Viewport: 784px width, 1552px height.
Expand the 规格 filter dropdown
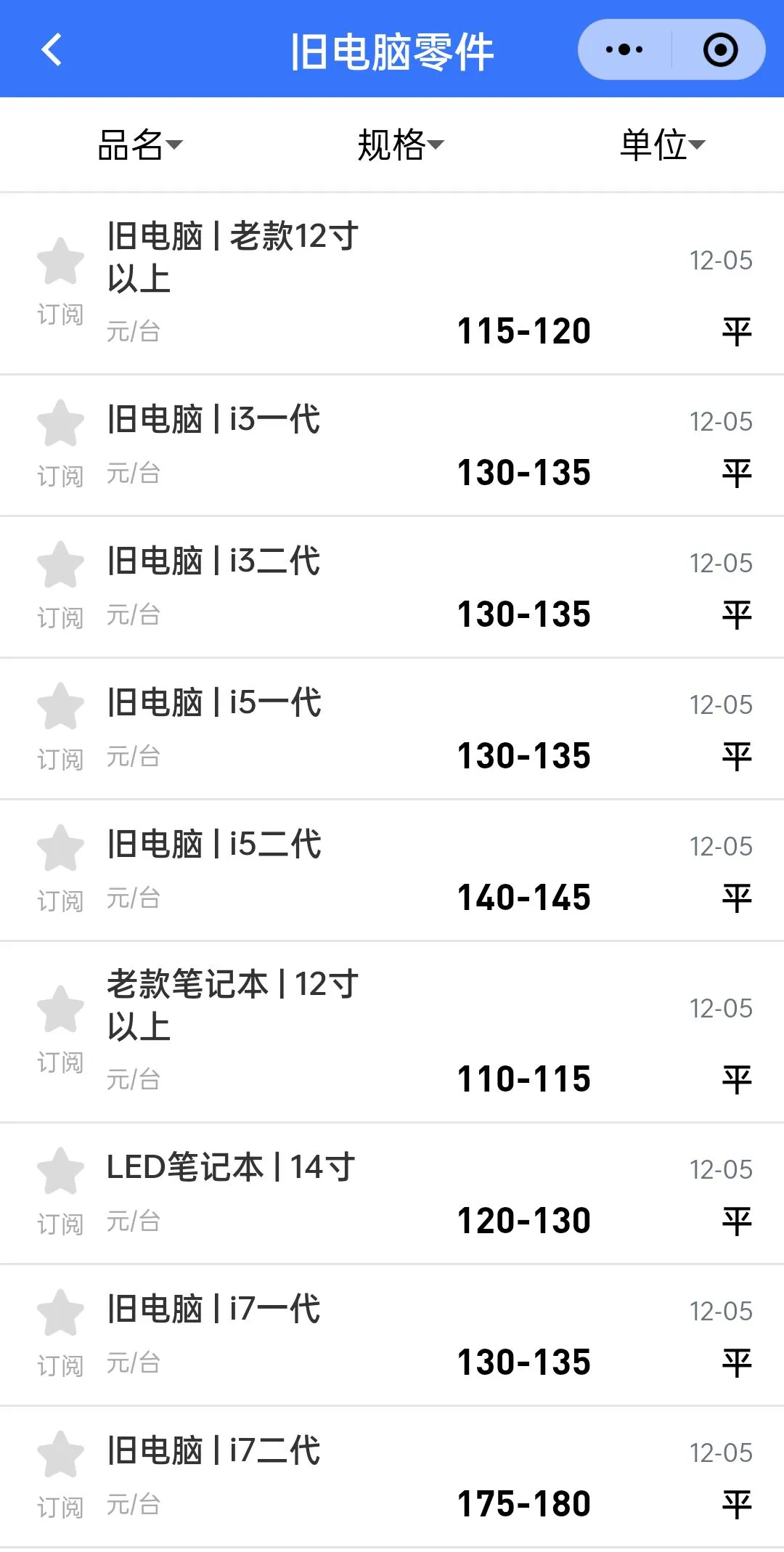click(x=400, y=145)
